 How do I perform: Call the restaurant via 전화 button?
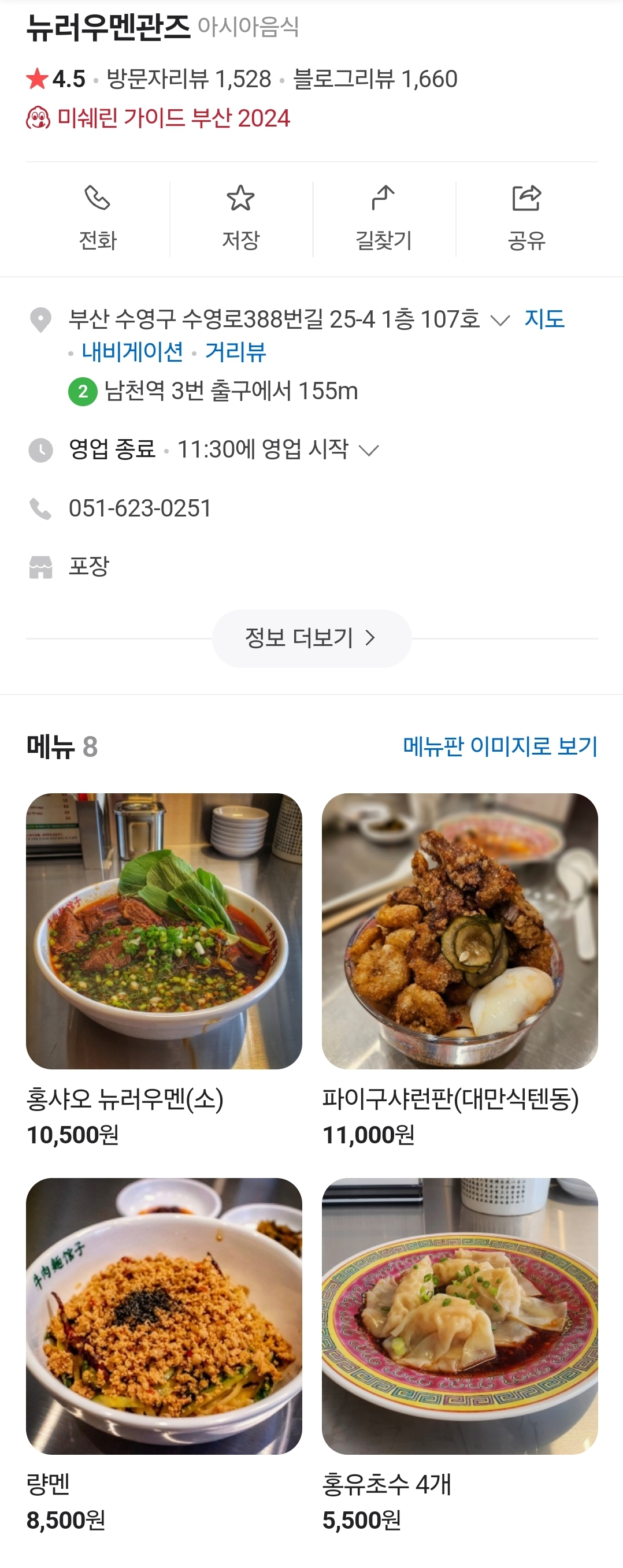98,218
